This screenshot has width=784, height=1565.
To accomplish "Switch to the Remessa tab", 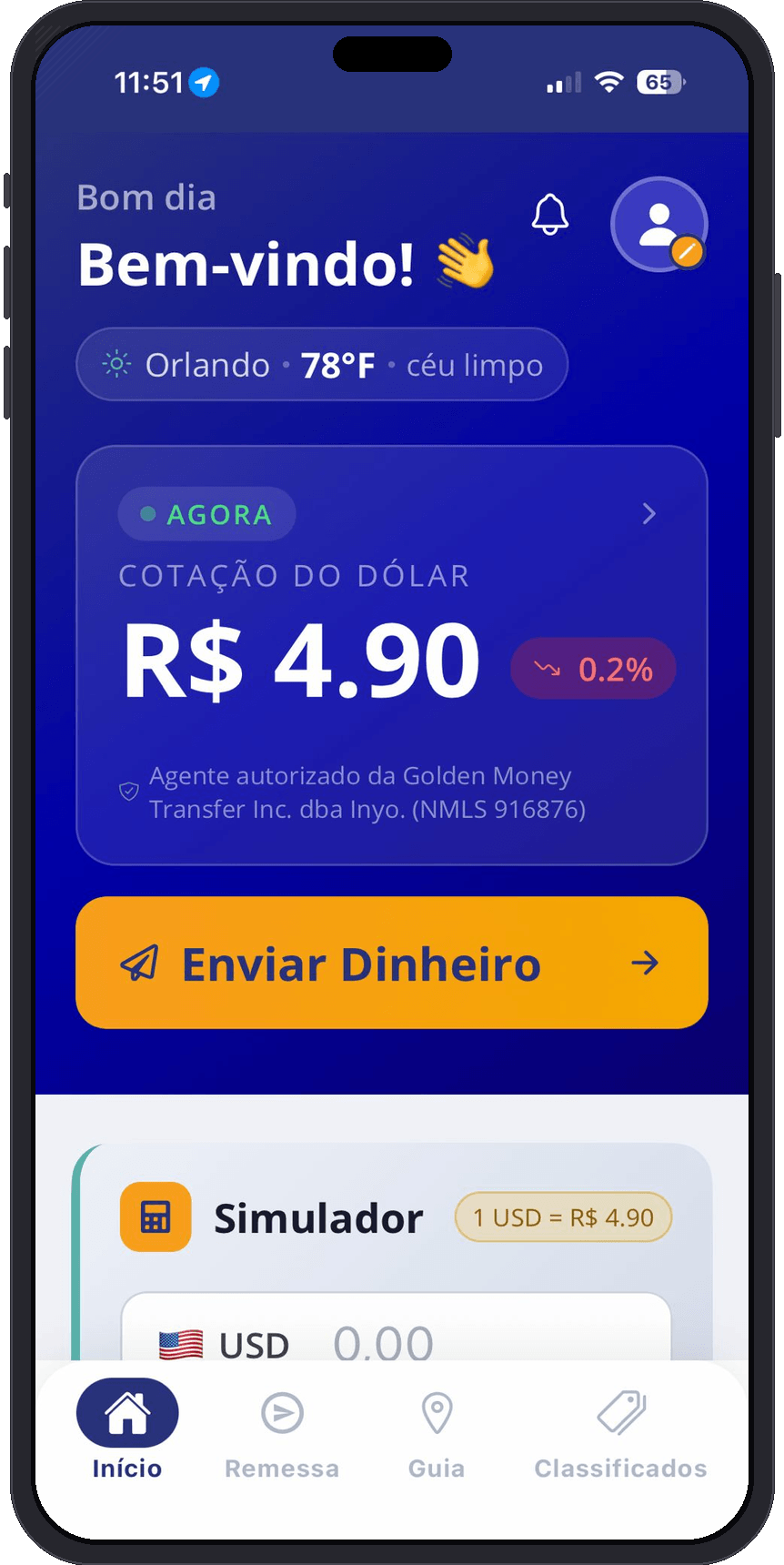I will tap(282, 1432).
